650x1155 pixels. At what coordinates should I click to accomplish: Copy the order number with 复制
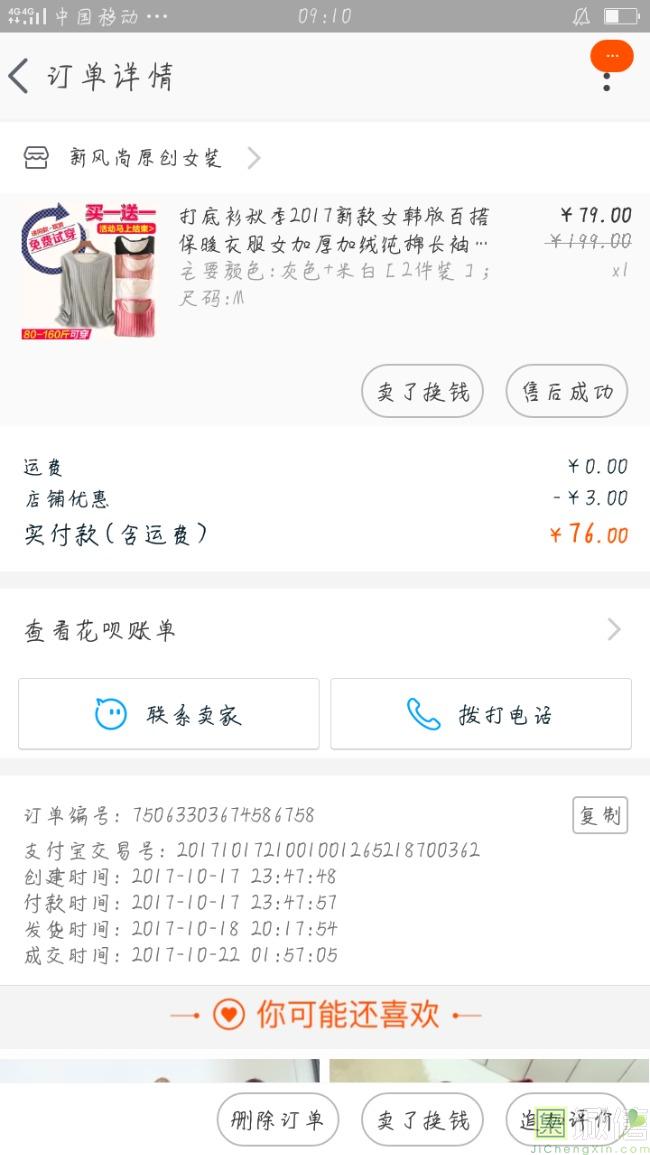pos(600,815)
